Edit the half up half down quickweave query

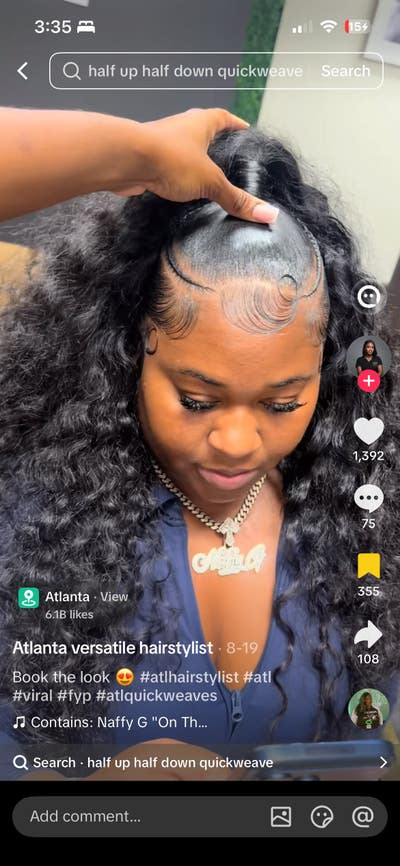click(195, 71)
